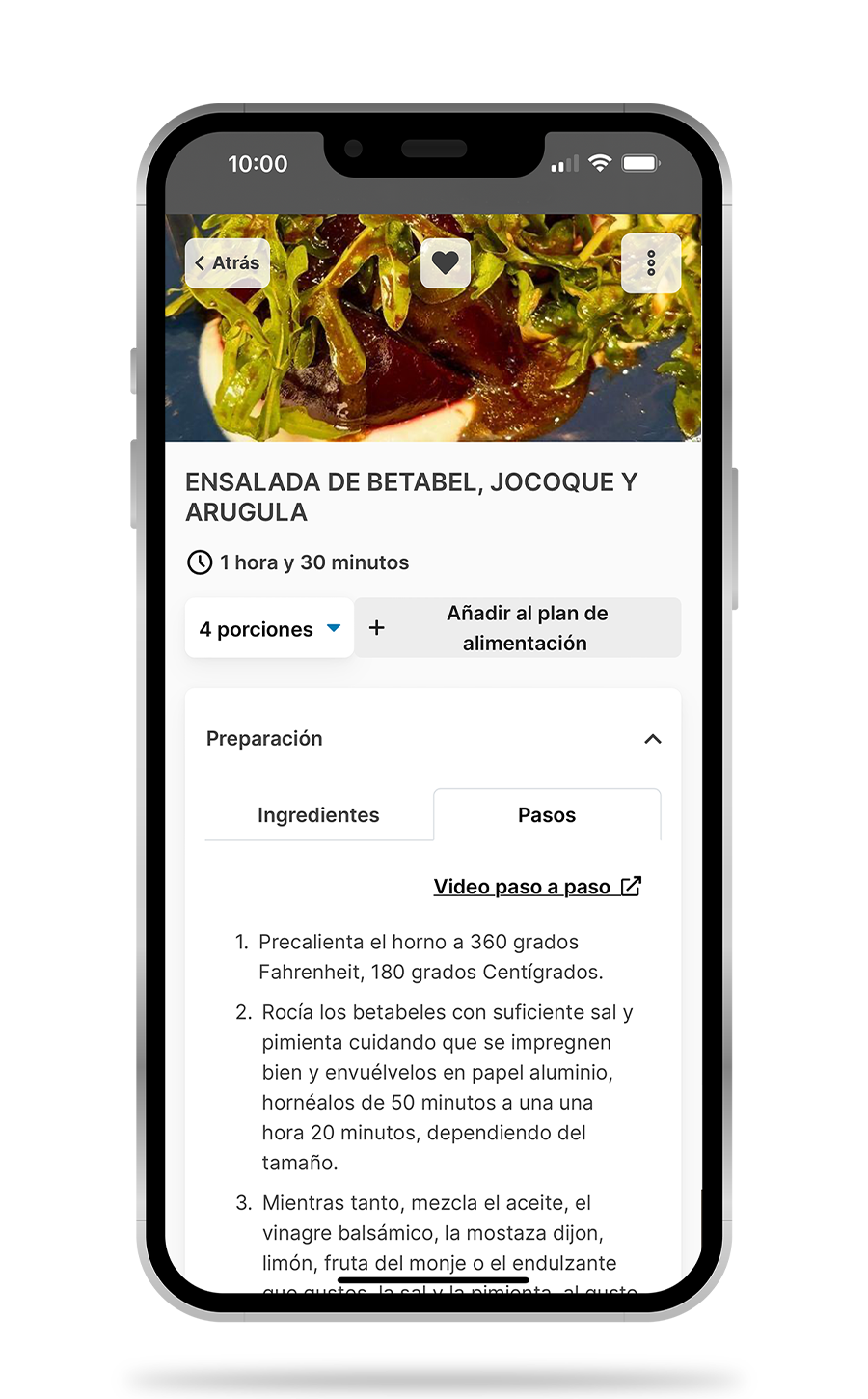Open the 4 porciones dropdown
The height and width of the screenshot is (1399, 868).
269,628
